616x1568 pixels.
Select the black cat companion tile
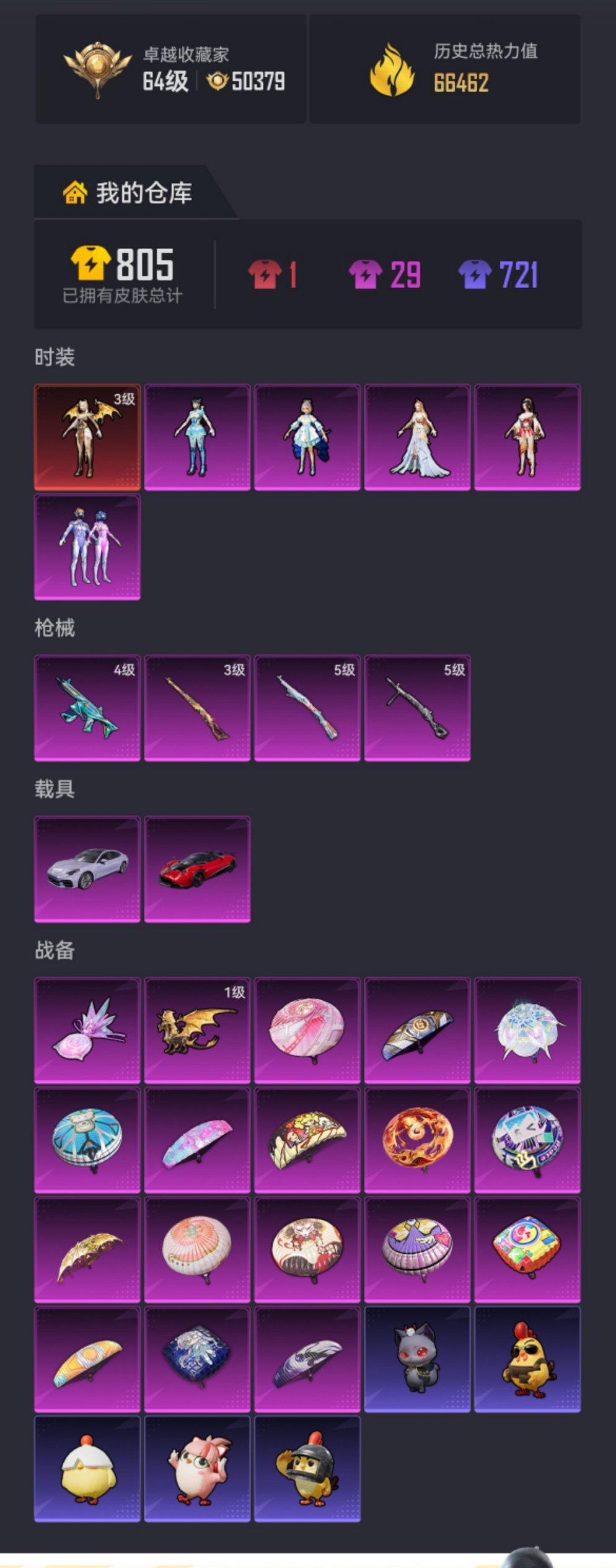417,1360
